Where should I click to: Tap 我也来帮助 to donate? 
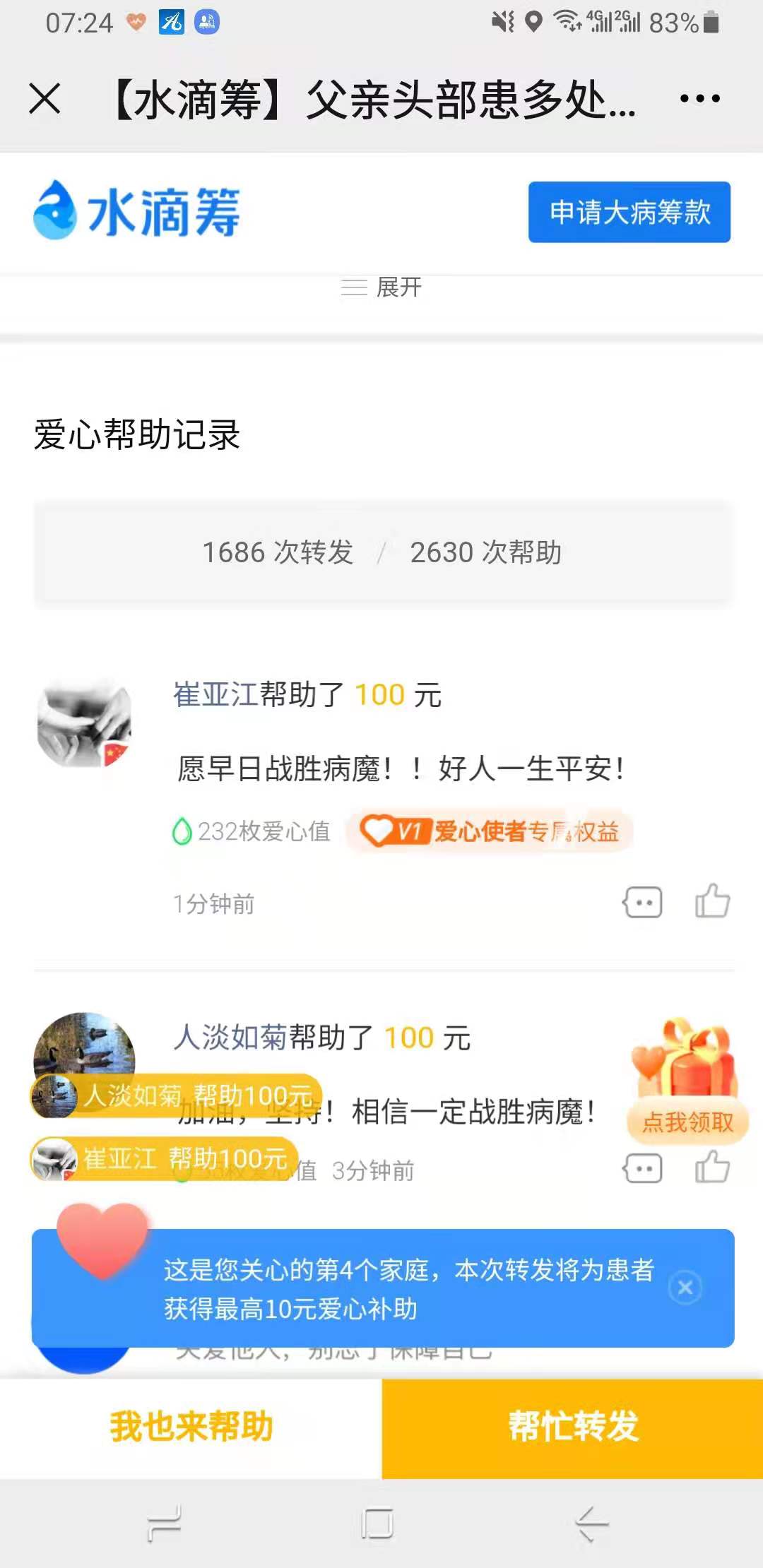click(191, 1427)
